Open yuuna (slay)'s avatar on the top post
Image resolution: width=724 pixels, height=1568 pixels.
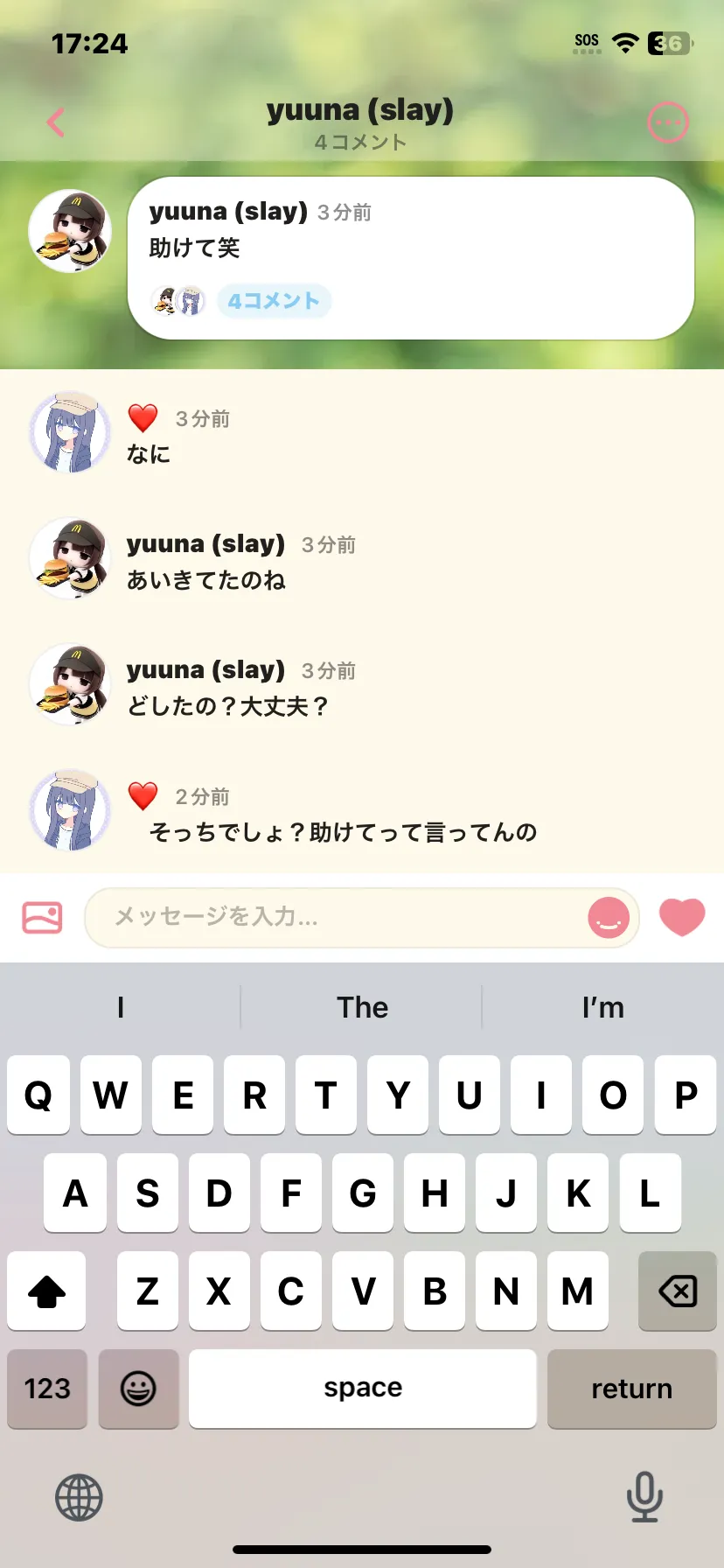tap(71, 231)
